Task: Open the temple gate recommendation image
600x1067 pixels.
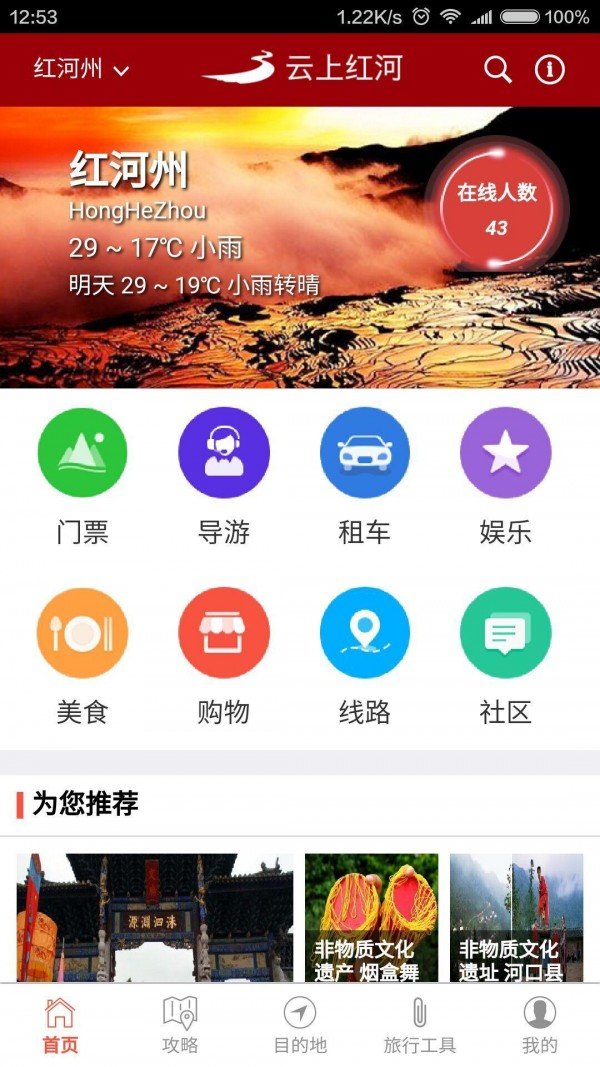Action: [155, 917]
